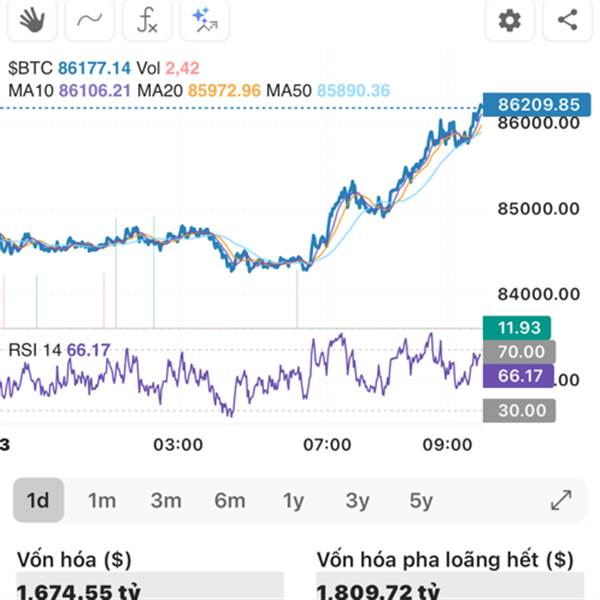Select the hand pan tool

pos(32,20)
